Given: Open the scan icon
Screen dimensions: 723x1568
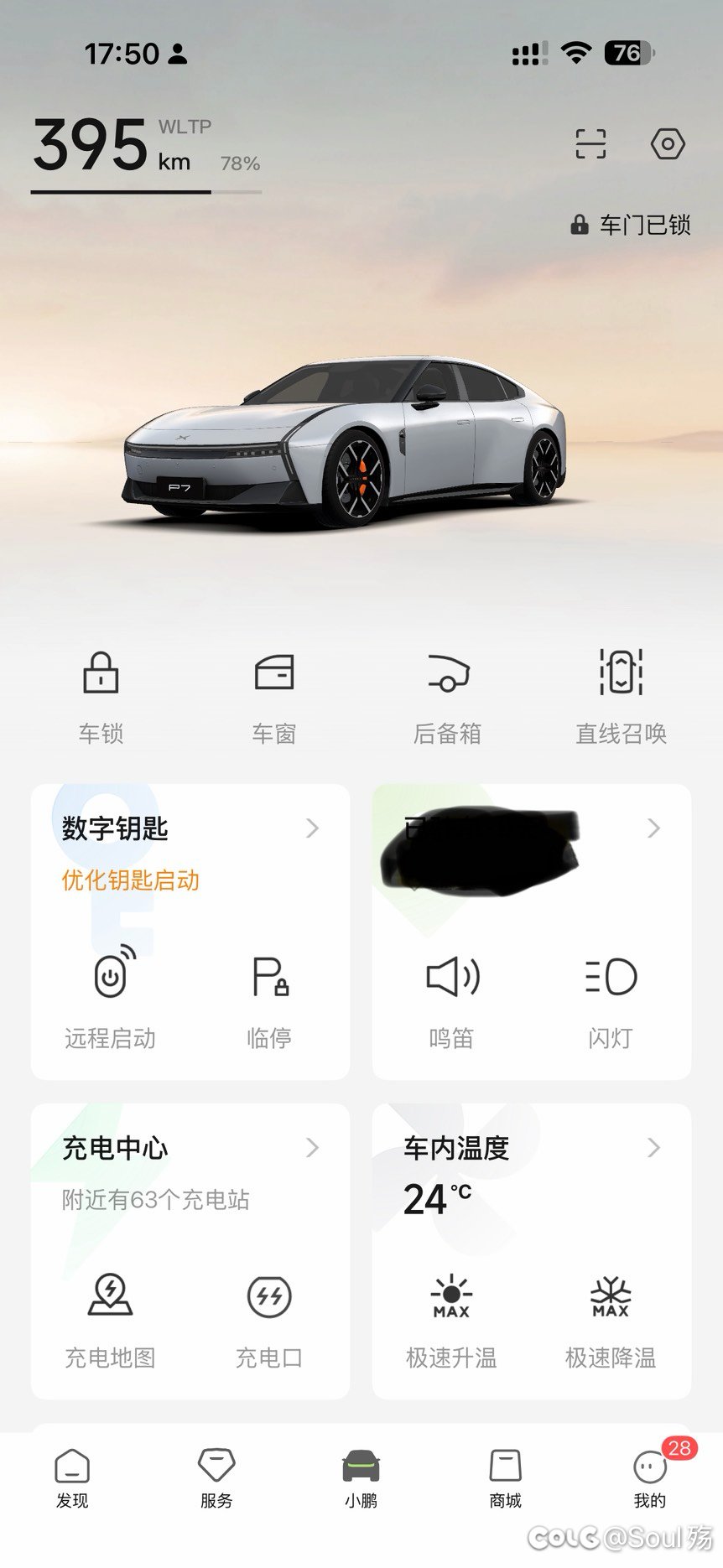Looking at the screenshot, I should click(590, 144).
